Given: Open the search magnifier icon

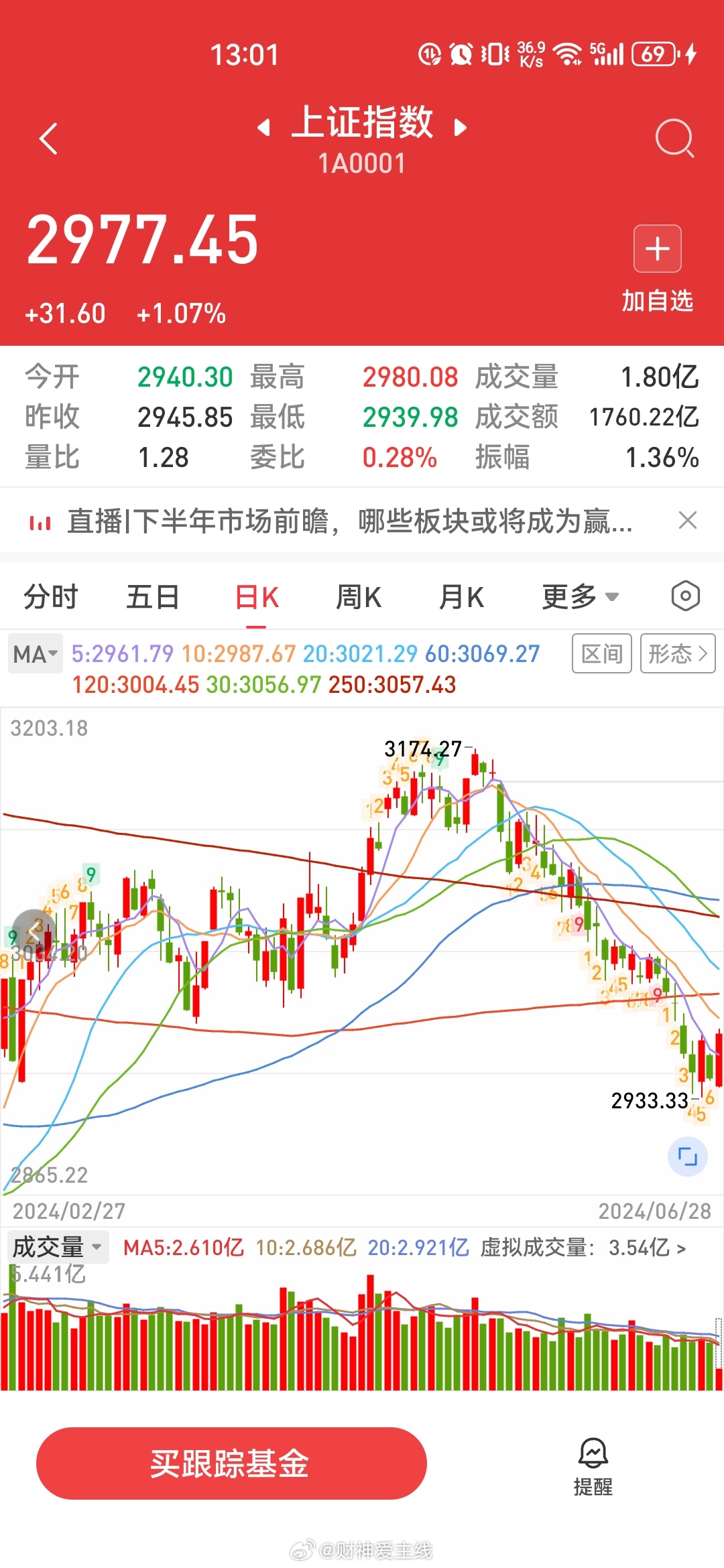Looking at the screenshot, I should (x=674, y=138).
